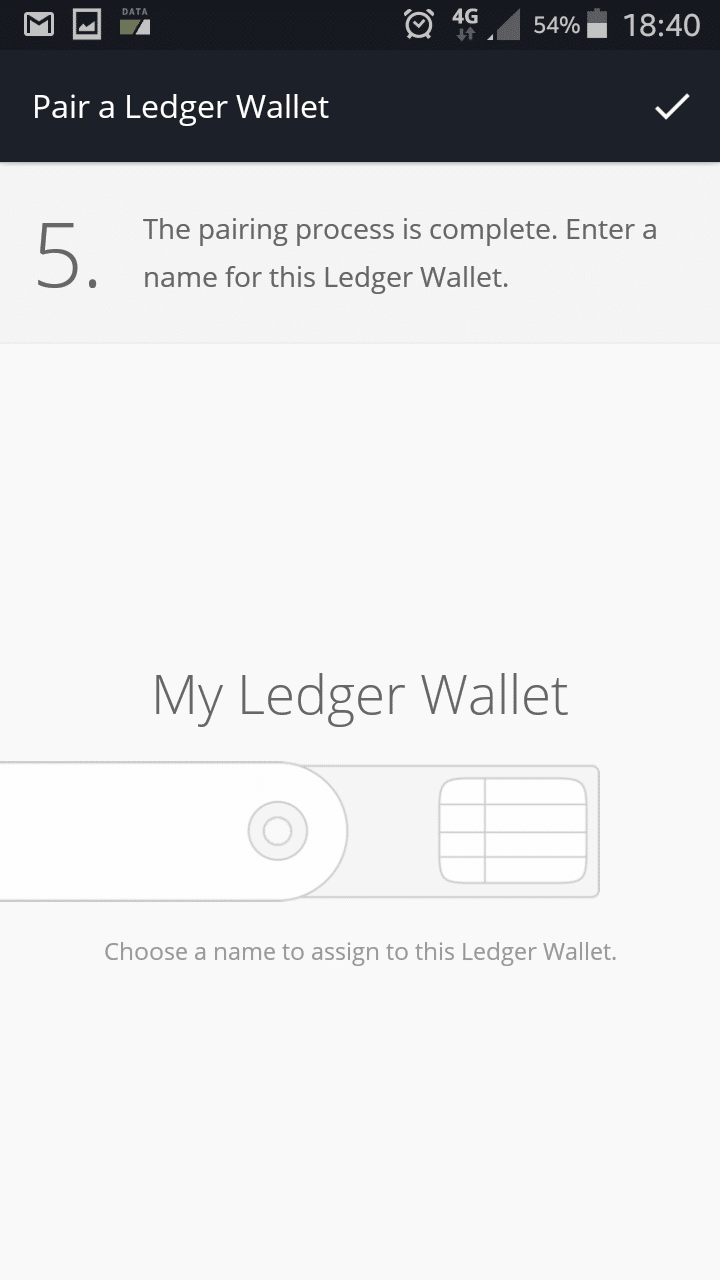Confirm pairing with the checkmark icon

point(672,106)
